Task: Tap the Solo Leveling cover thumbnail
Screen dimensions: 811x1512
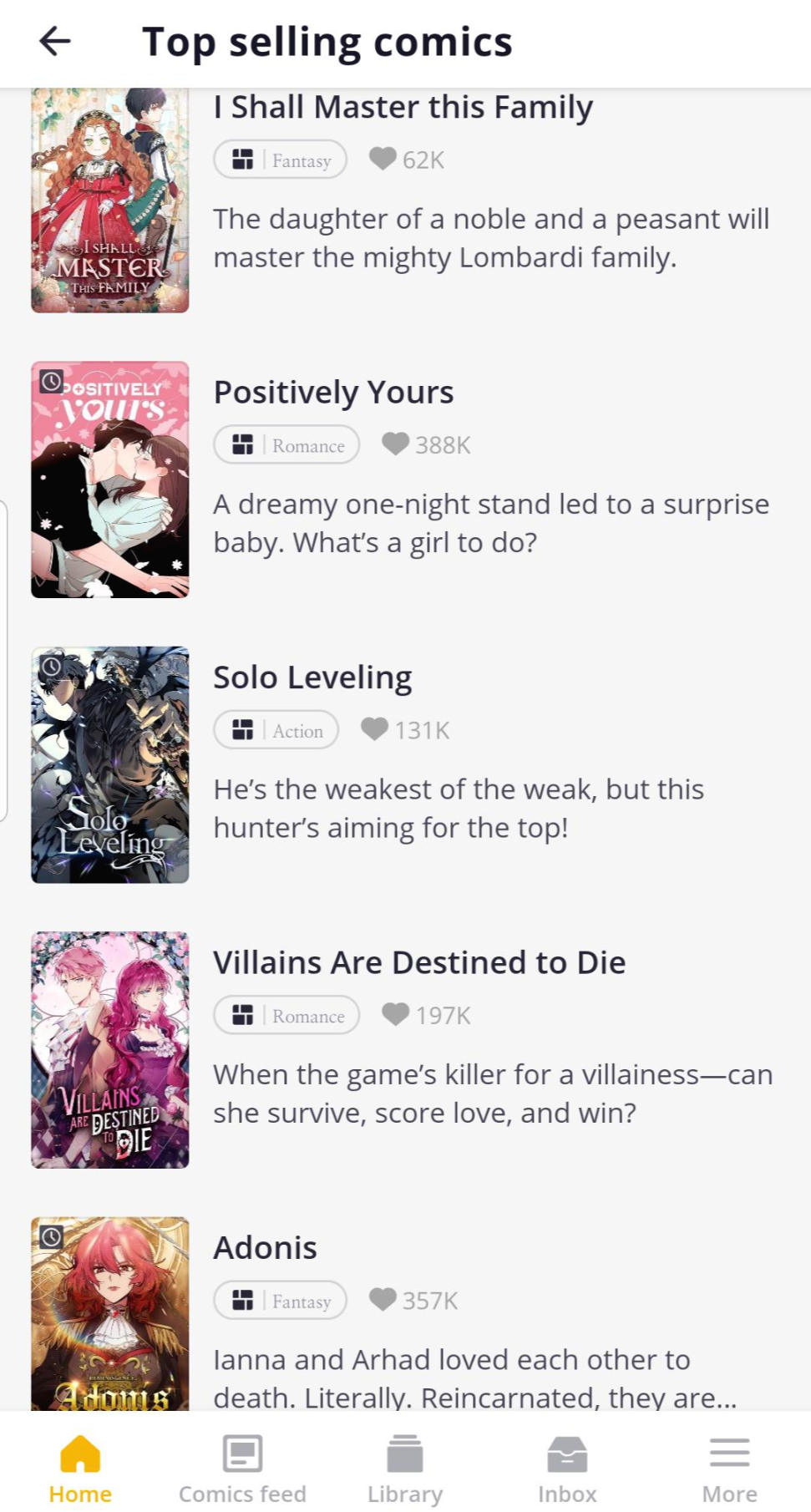Action: pos(110,764)
